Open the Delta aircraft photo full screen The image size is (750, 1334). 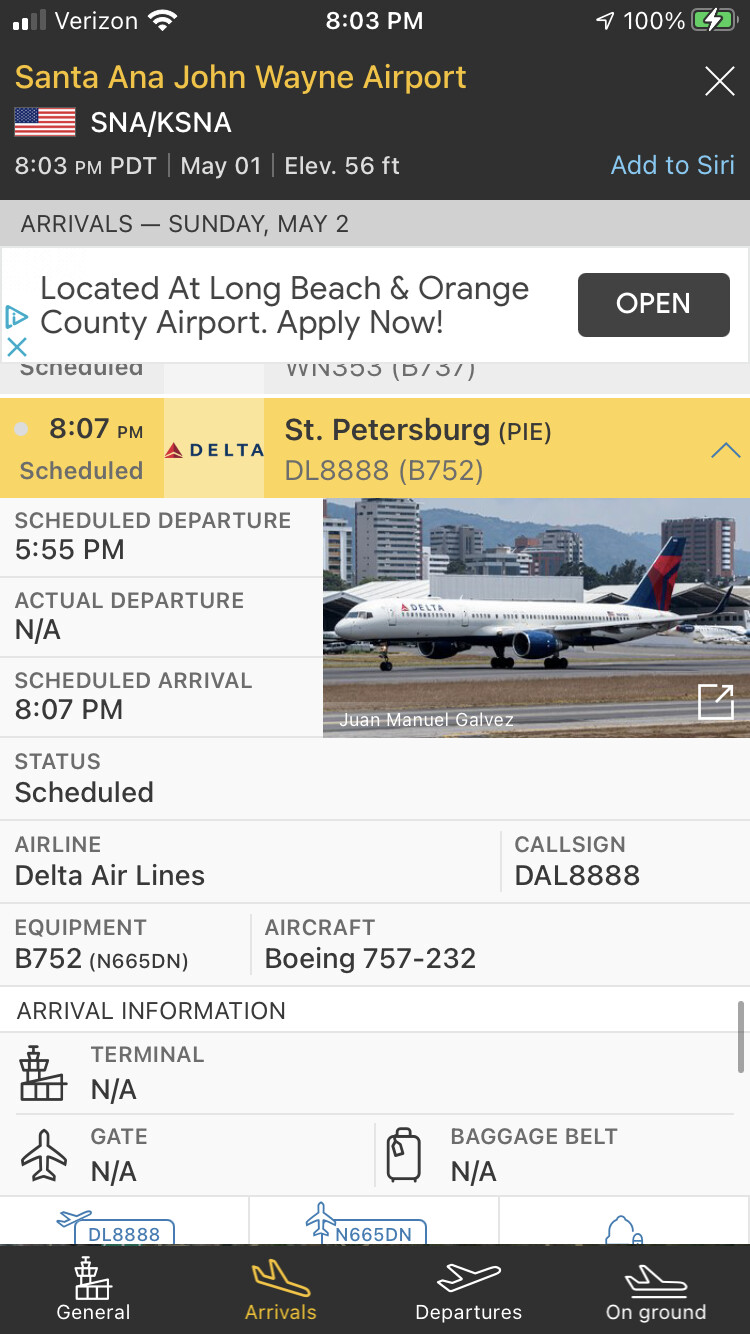[x=716, y=702]
